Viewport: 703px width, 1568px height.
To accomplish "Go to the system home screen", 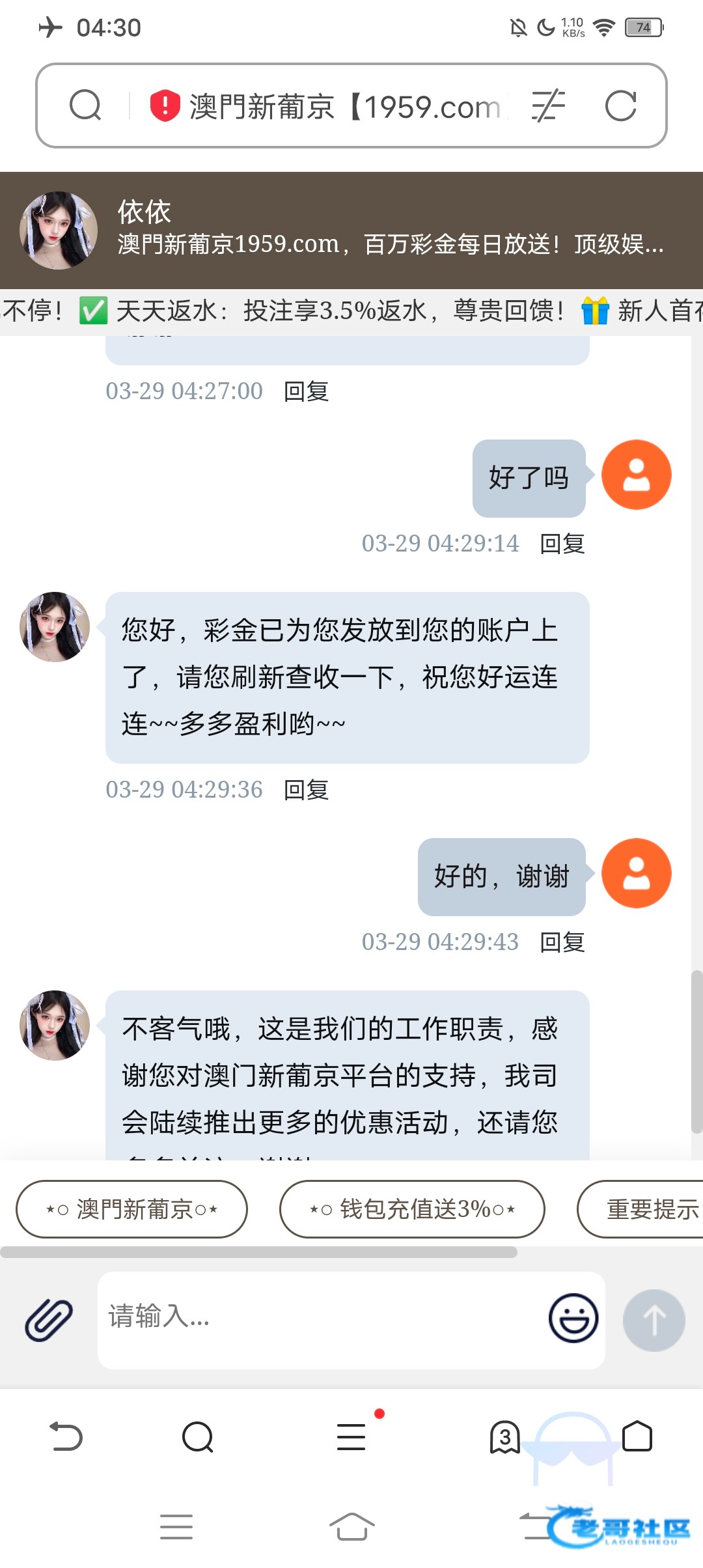I will click(x=351, y=1526).
